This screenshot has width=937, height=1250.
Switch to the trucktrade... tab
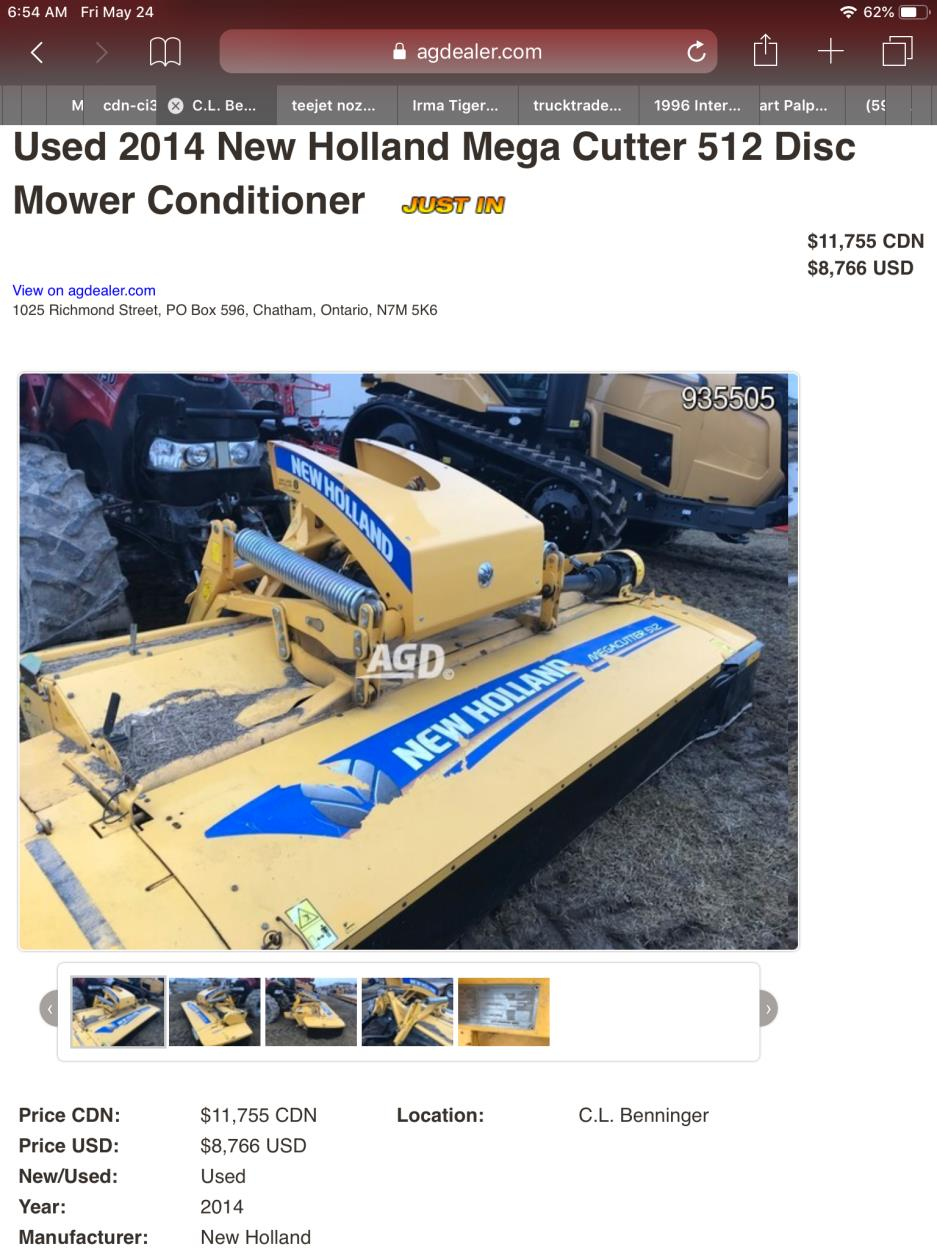(x=577, y=105)
